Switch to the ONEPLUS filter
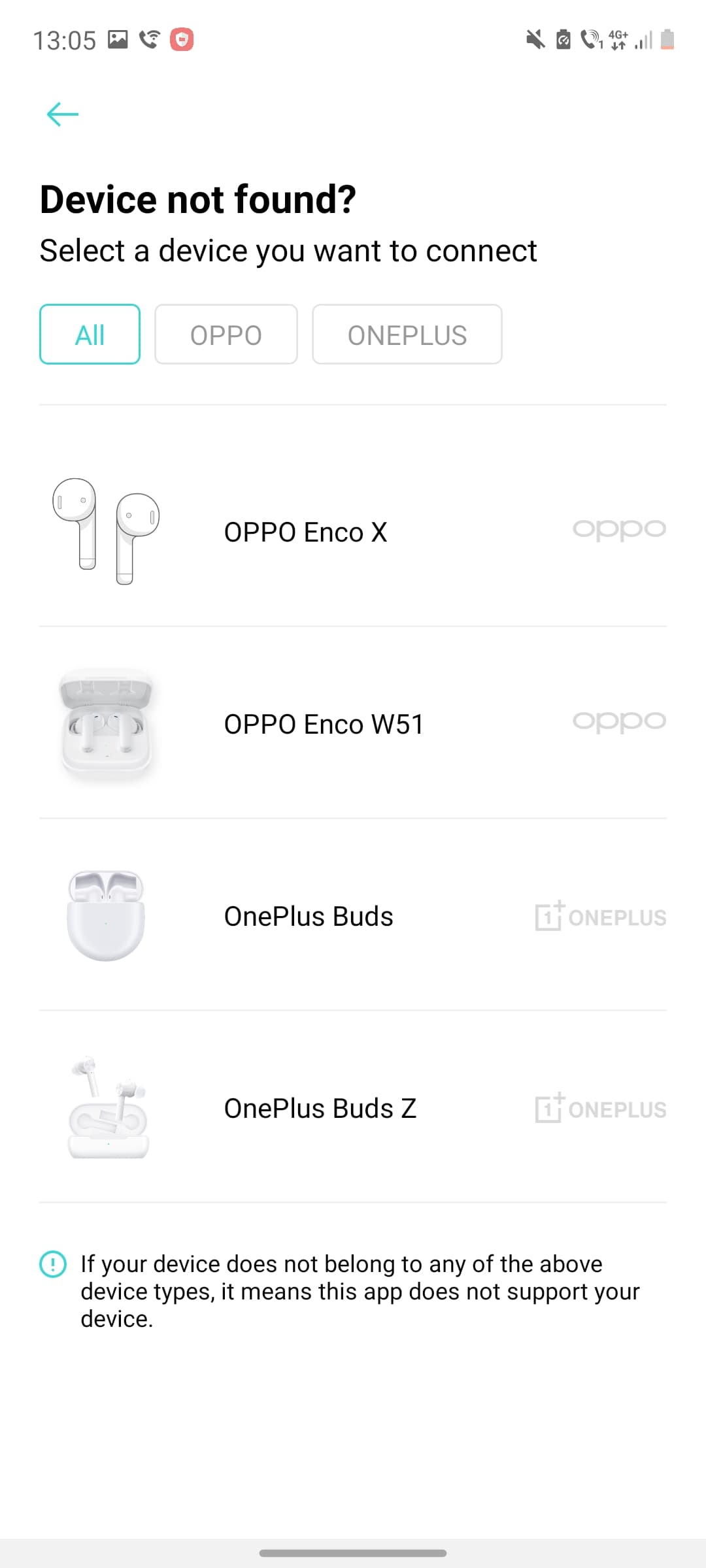The width and height of the screenshot is (706, 1568). [407, 334]
